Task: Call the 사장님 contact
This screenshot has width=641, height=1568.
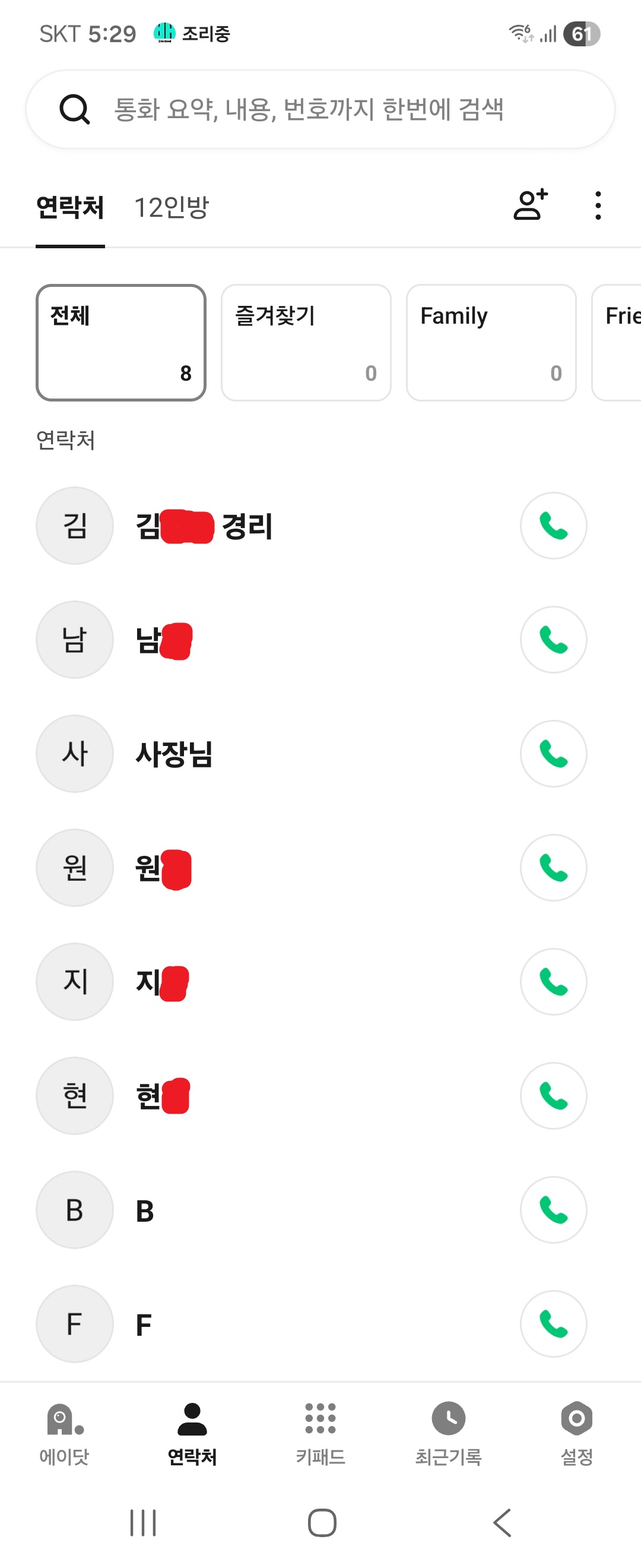Action: tap(553, 754)
